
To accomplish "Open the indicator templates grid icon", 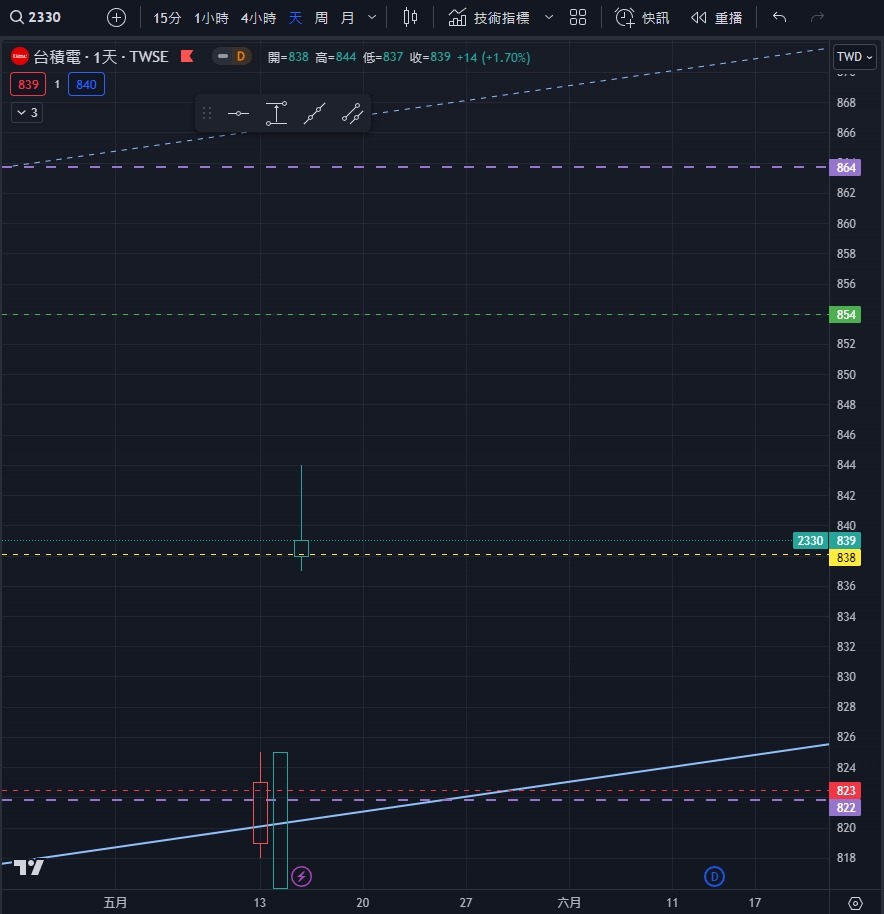I will (x=577, y=17).
